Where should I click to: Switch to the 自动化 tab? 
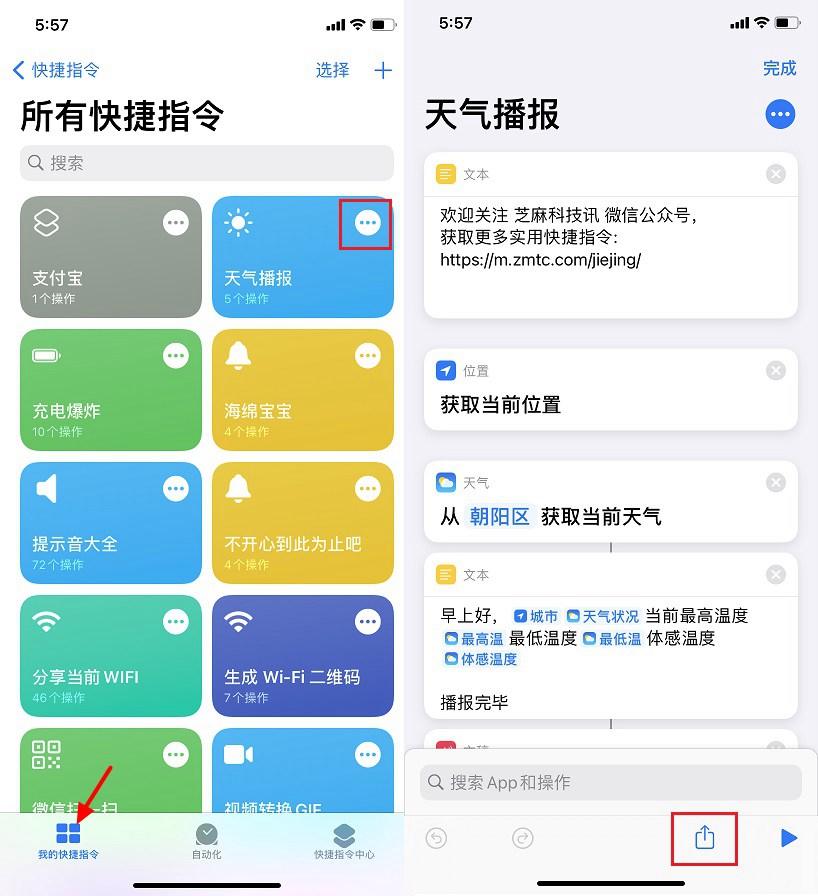206,840
